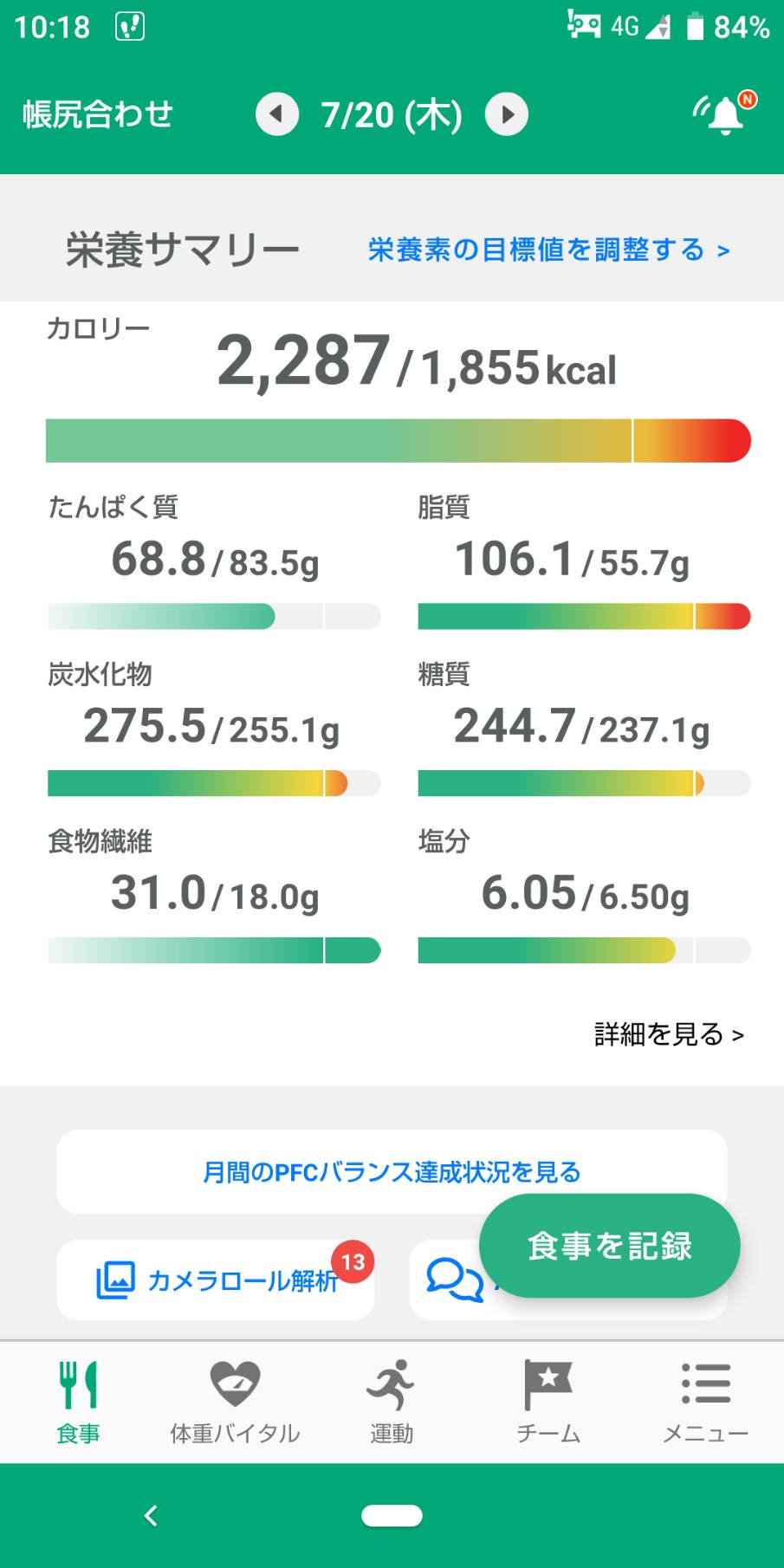Open the notifications bell
The image size is (784, 1568).
point(724,113)
